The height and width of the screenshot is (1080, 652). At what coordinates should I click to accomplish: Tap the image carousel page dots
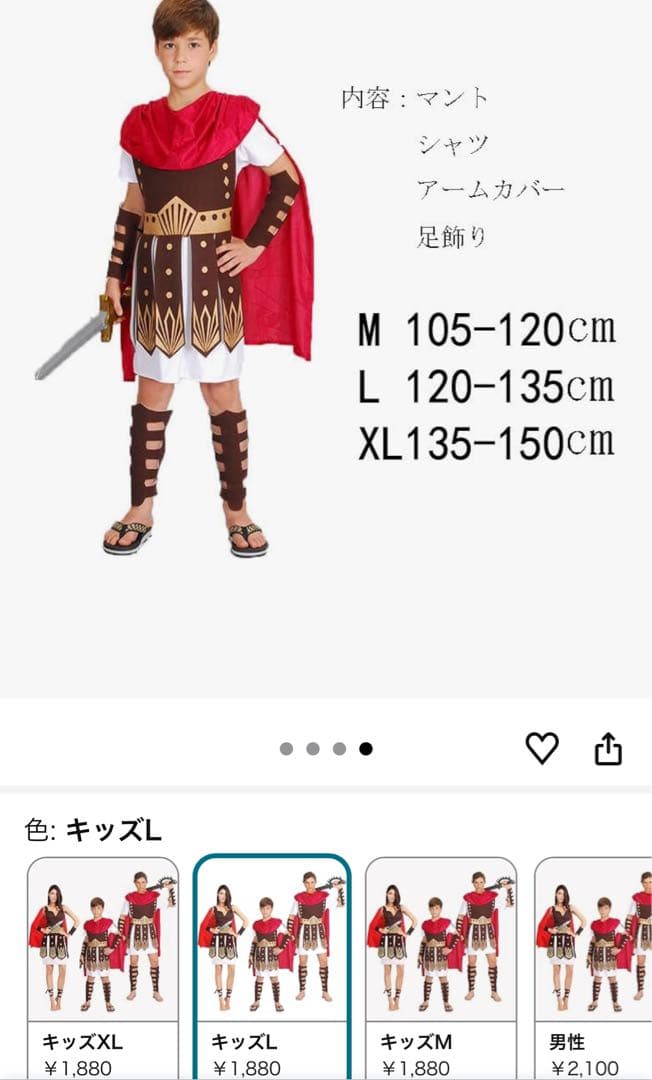[326, 749]
